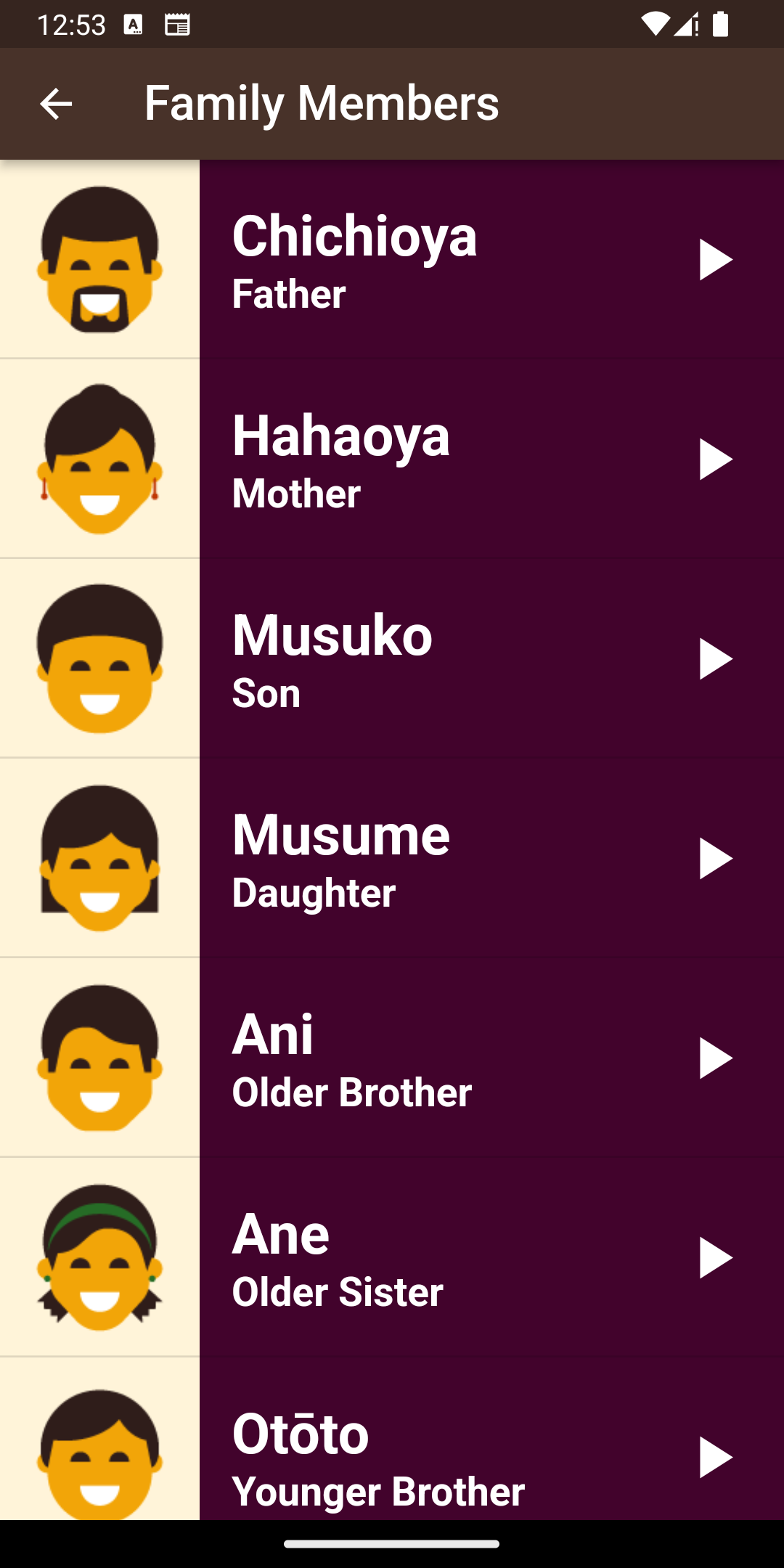Viewport: 784px width, 1568px height.
Task: Play the Otōto pronunciation
Action: 715,1456
